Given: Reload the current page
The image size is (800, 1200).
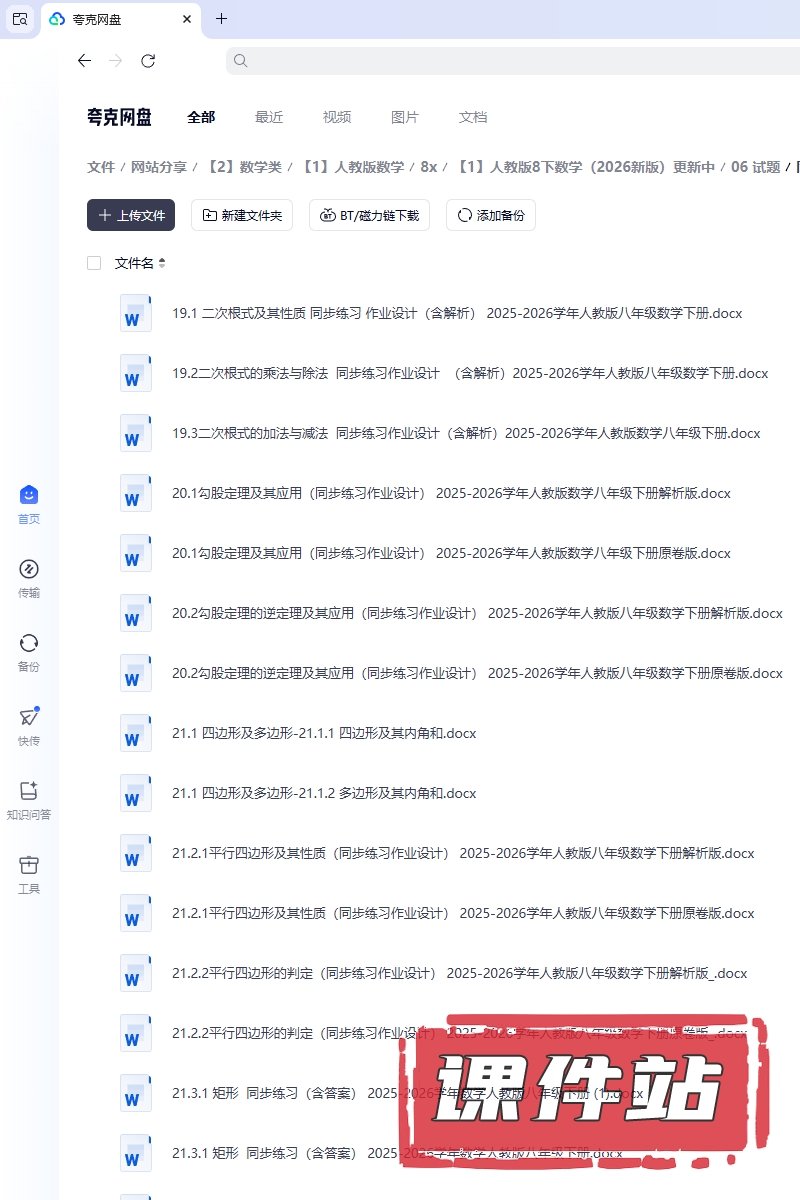Looking at the screenshot, I should coord(148,61).
